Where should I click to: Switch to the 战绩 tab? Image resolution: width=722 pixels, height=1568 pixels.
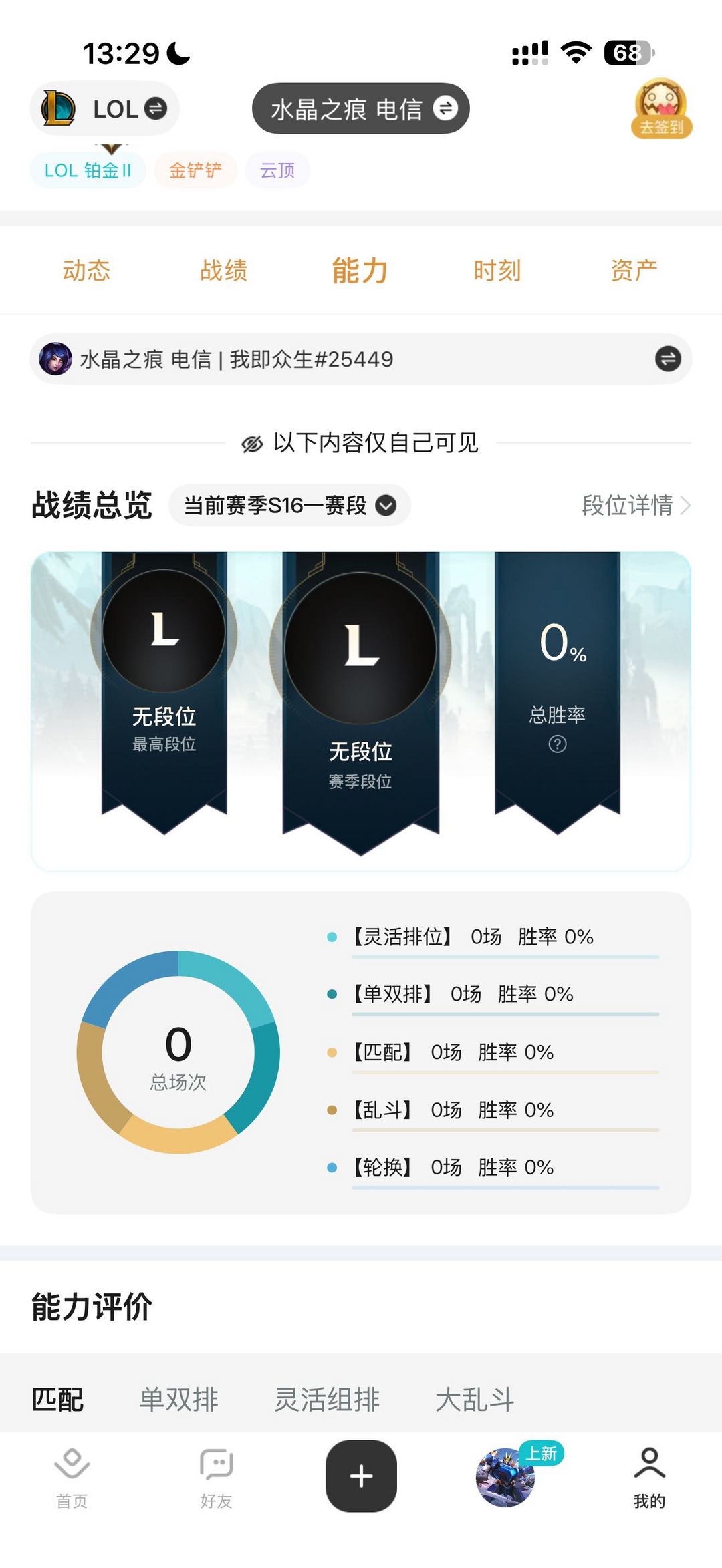coord(224,271)
